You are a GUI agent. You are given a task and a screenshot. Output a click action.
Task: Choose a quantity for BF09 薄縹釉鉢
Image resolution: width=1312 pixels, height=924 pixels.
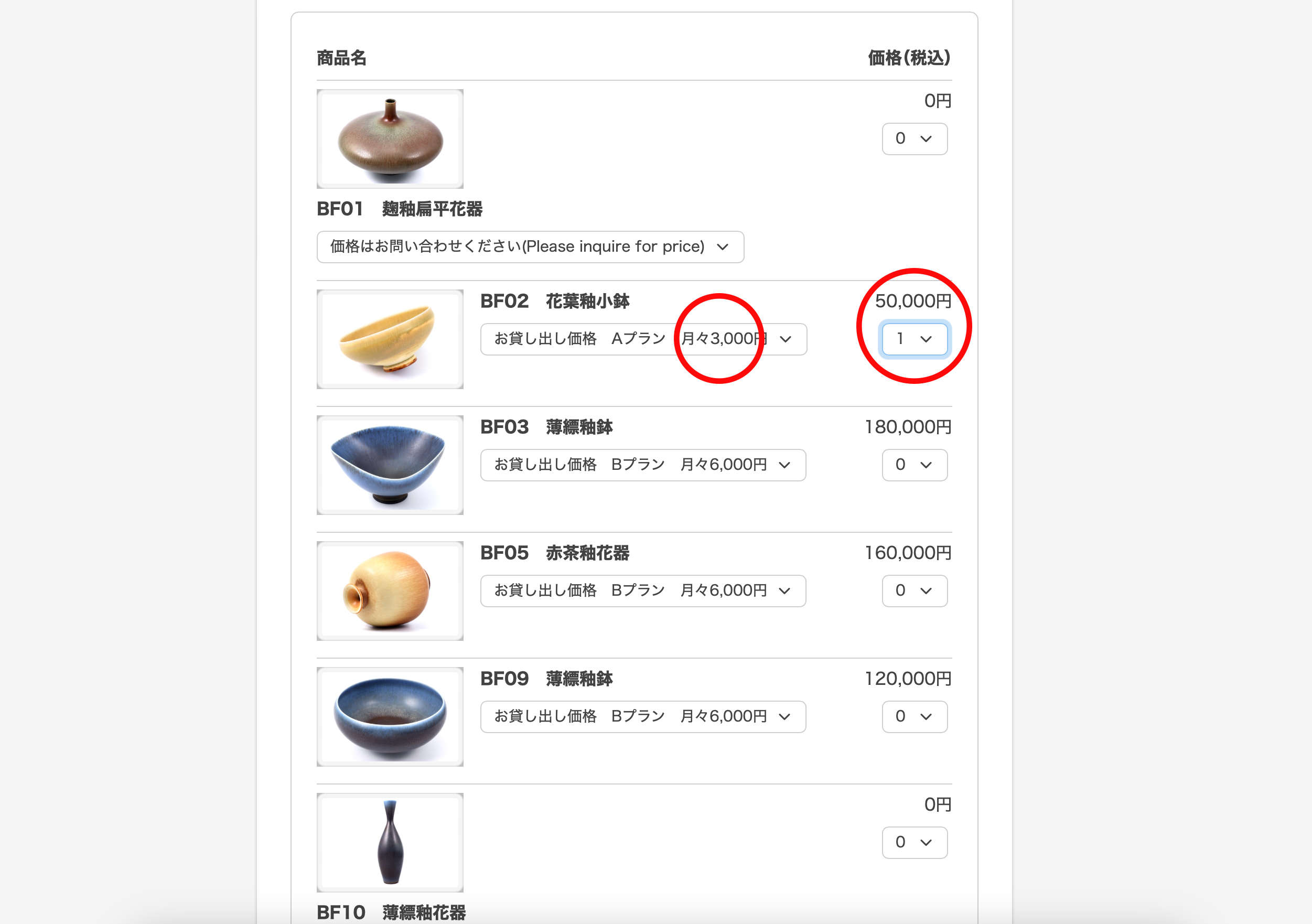913,716
